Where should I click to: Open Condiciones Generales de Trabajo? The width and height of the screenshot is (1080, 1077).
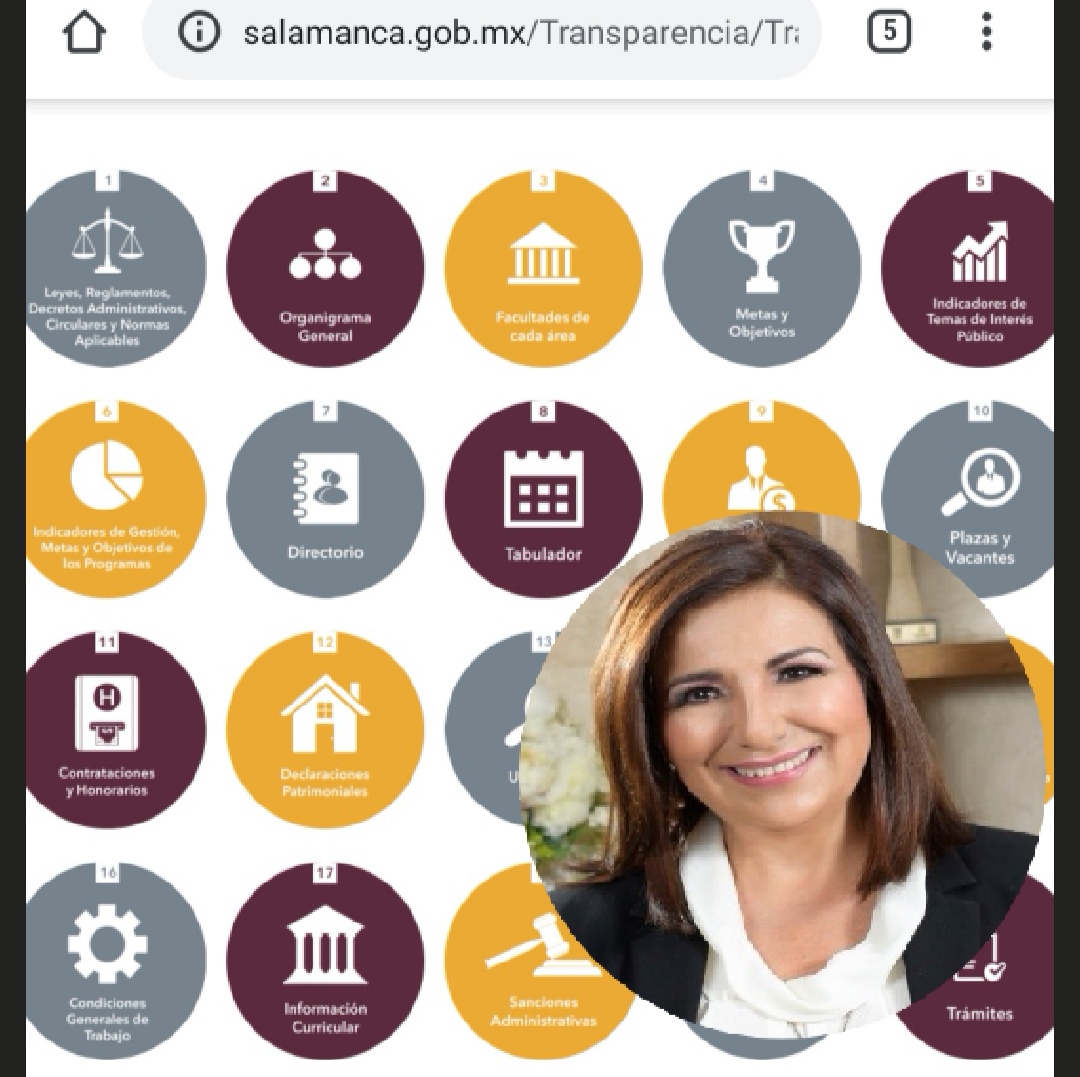(x=110, y=960)
